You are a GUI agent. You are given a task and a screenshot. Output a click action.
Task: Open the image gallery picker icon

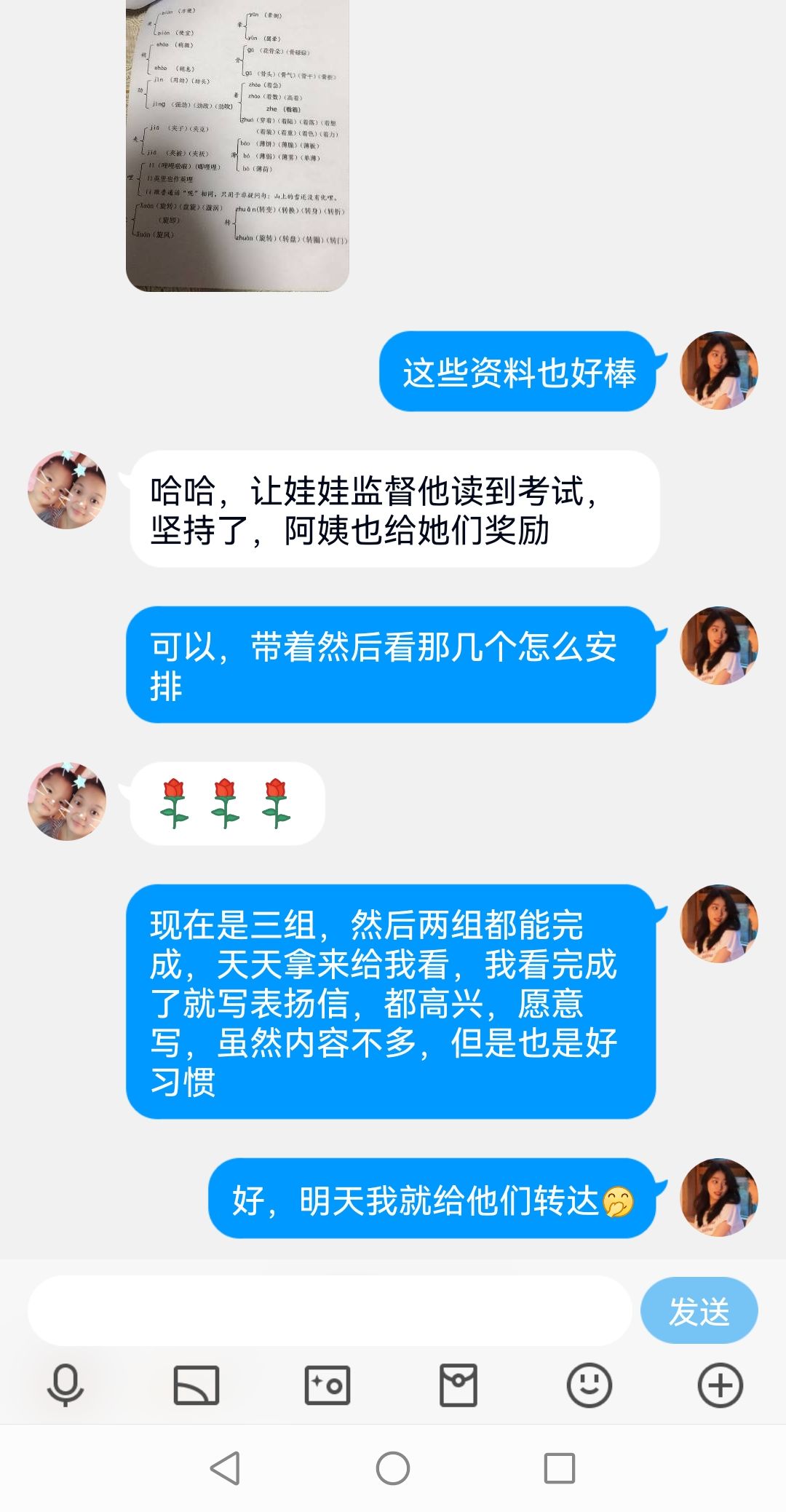pyautogui.click(x=196, y=1385)
